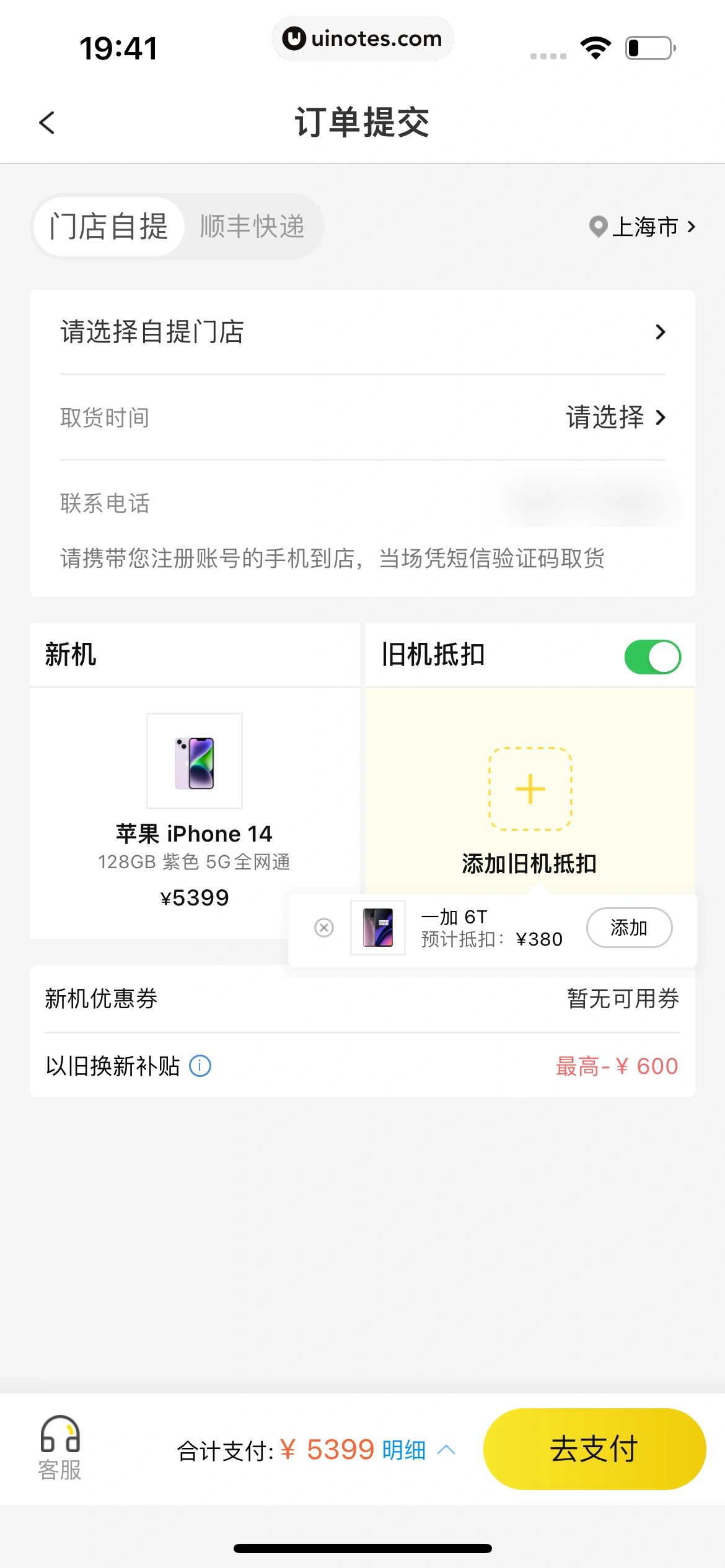
Task: Select the 门店自提 pickup option
Action: click(x=109, y=227)
